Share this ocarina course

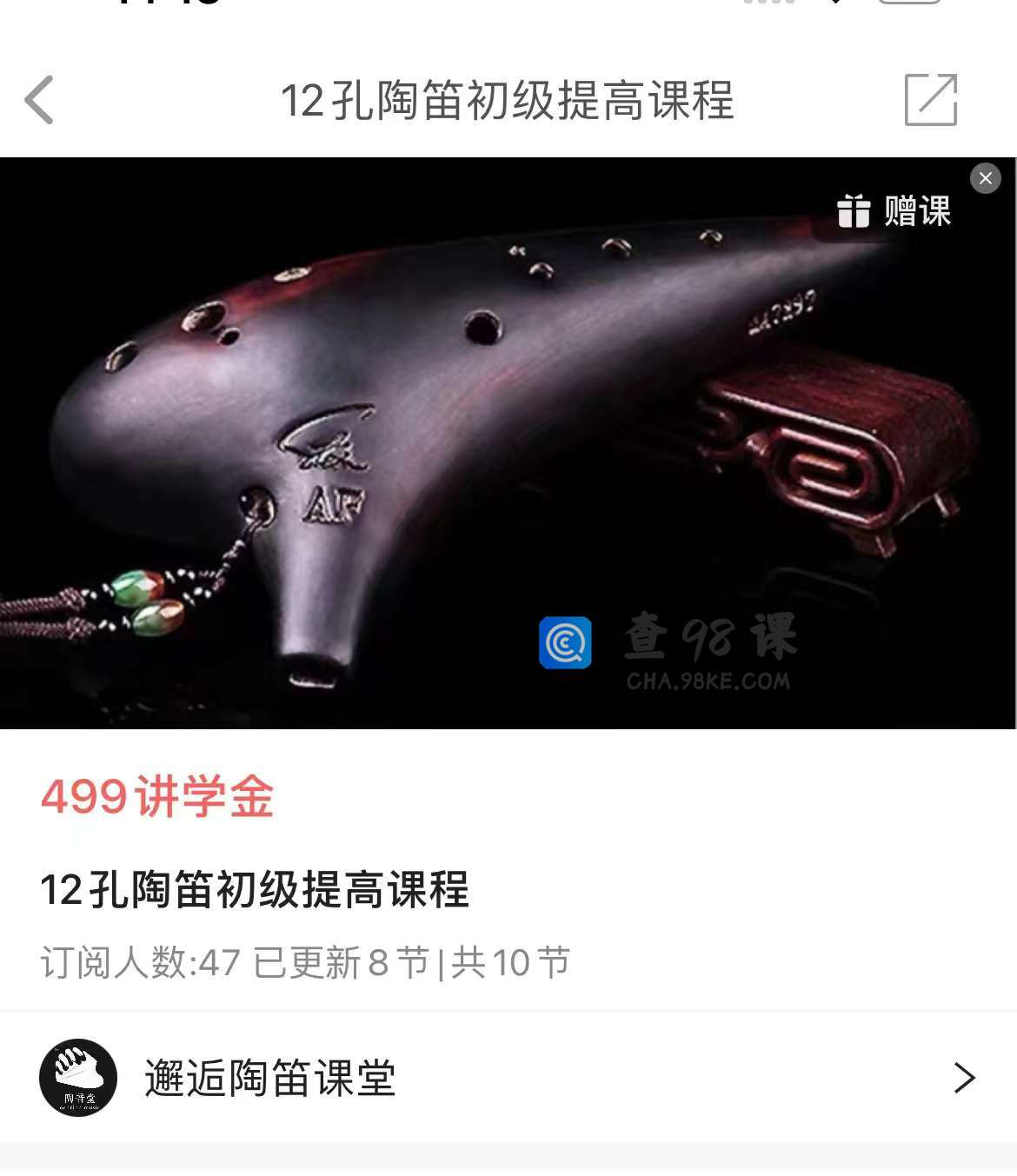click(x=930, y=100)
